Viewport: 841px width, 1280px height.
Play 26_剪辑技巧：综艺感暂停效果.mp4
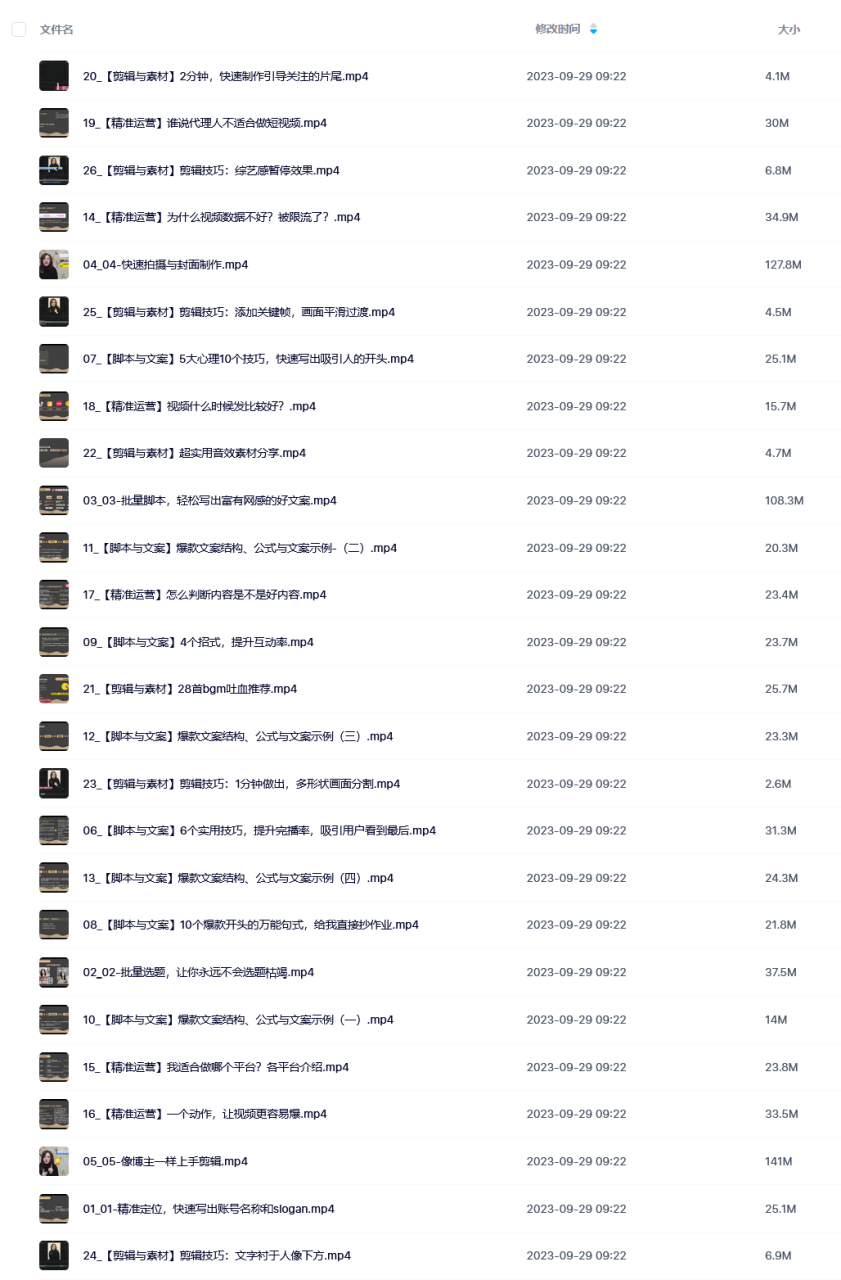click(x=210, y=170)
